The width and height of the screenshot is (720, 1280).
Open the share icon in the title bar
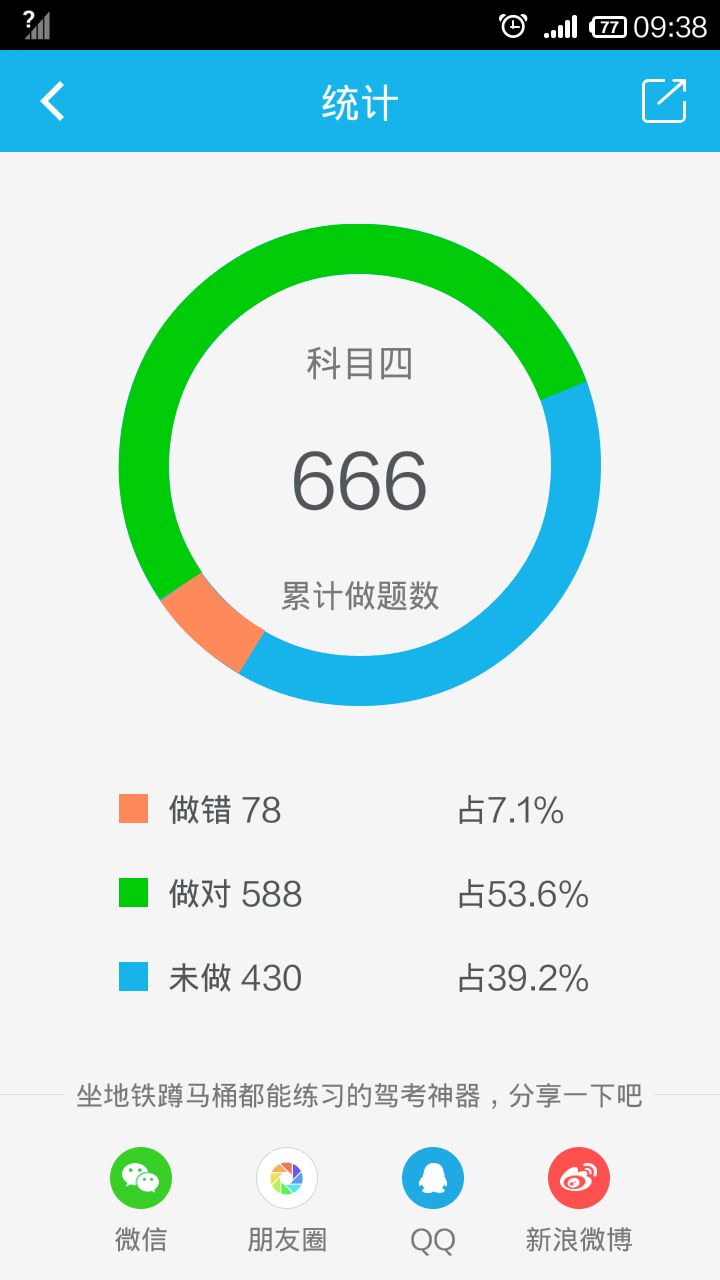coord(664,101)
